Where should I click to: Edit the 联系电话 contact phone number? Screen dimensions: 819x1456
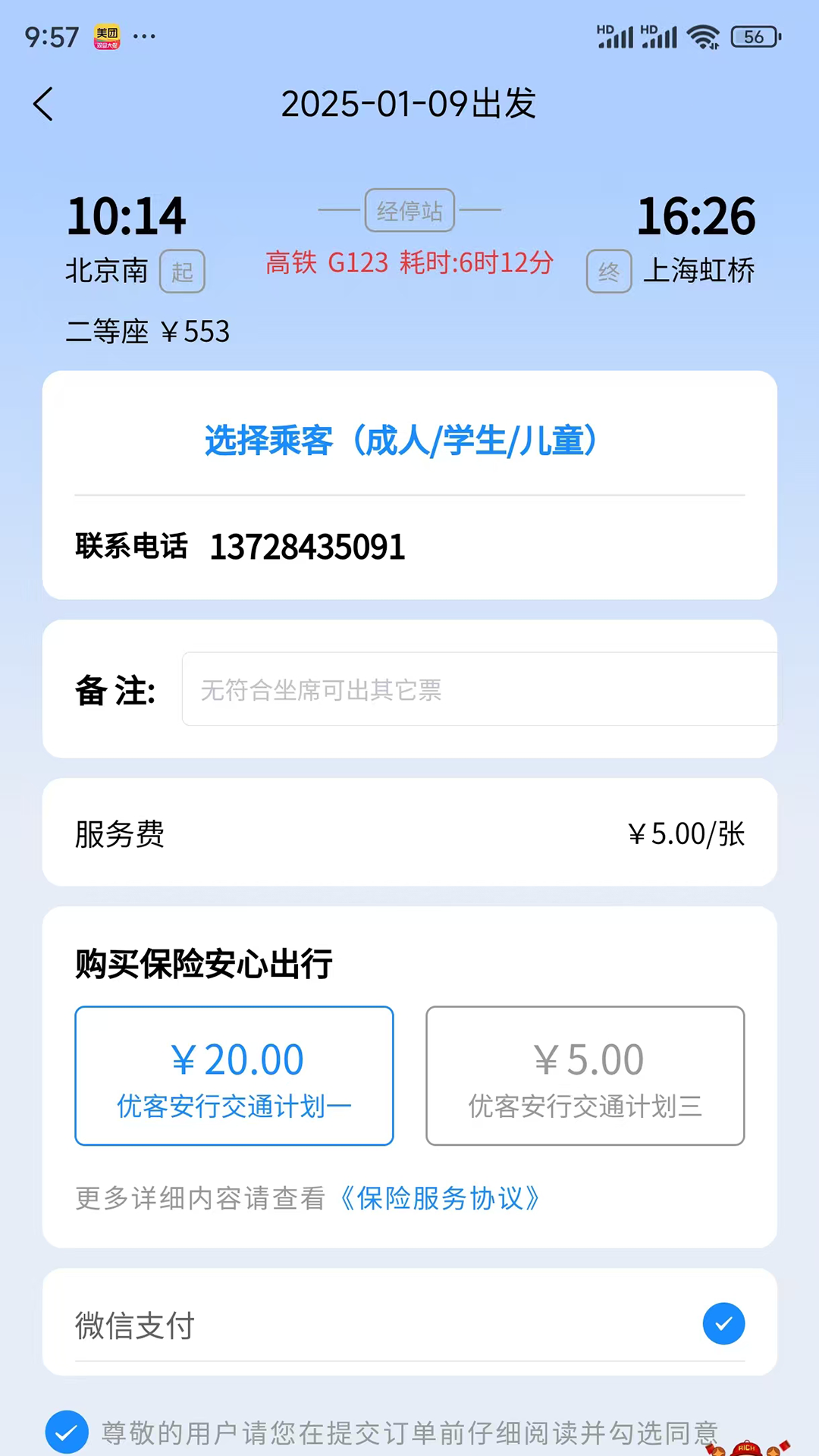click(x=307, y=547)
